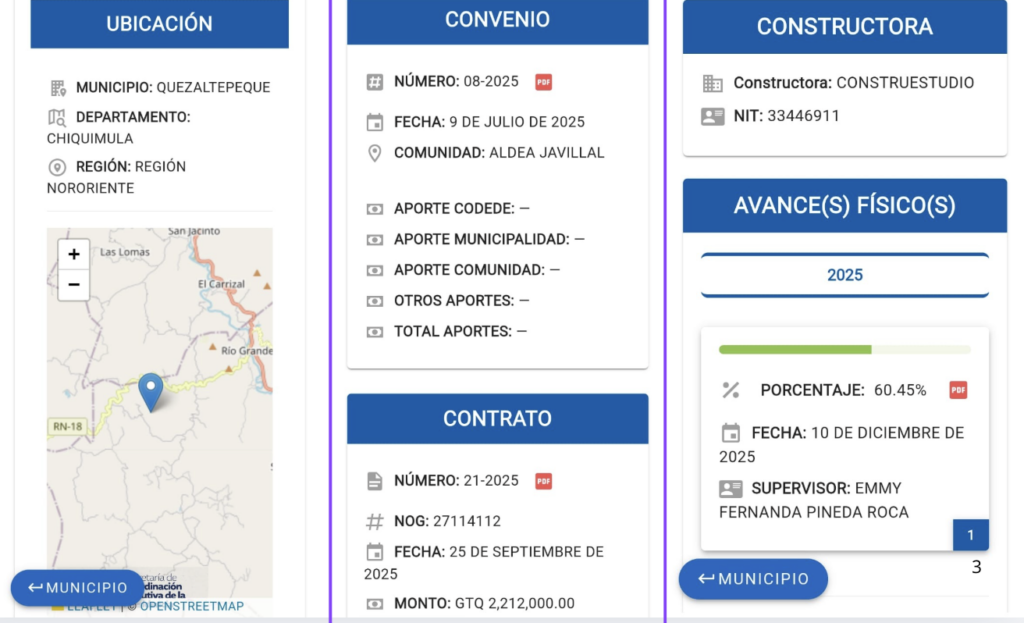Zoom in on the location map
The image size is (1024, 623).
click(x=74, y=254)
